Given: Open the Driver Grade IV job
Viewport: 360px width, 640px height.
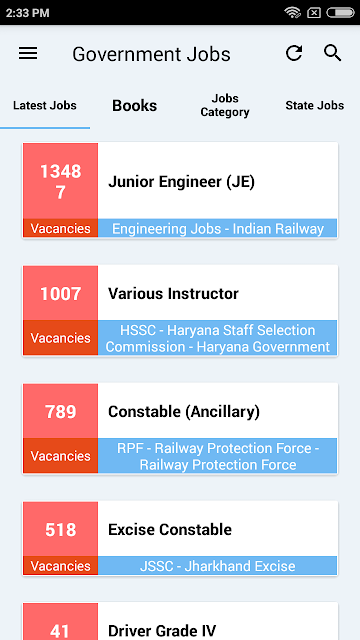Looking at the screenshot, I should pos(180,622).
